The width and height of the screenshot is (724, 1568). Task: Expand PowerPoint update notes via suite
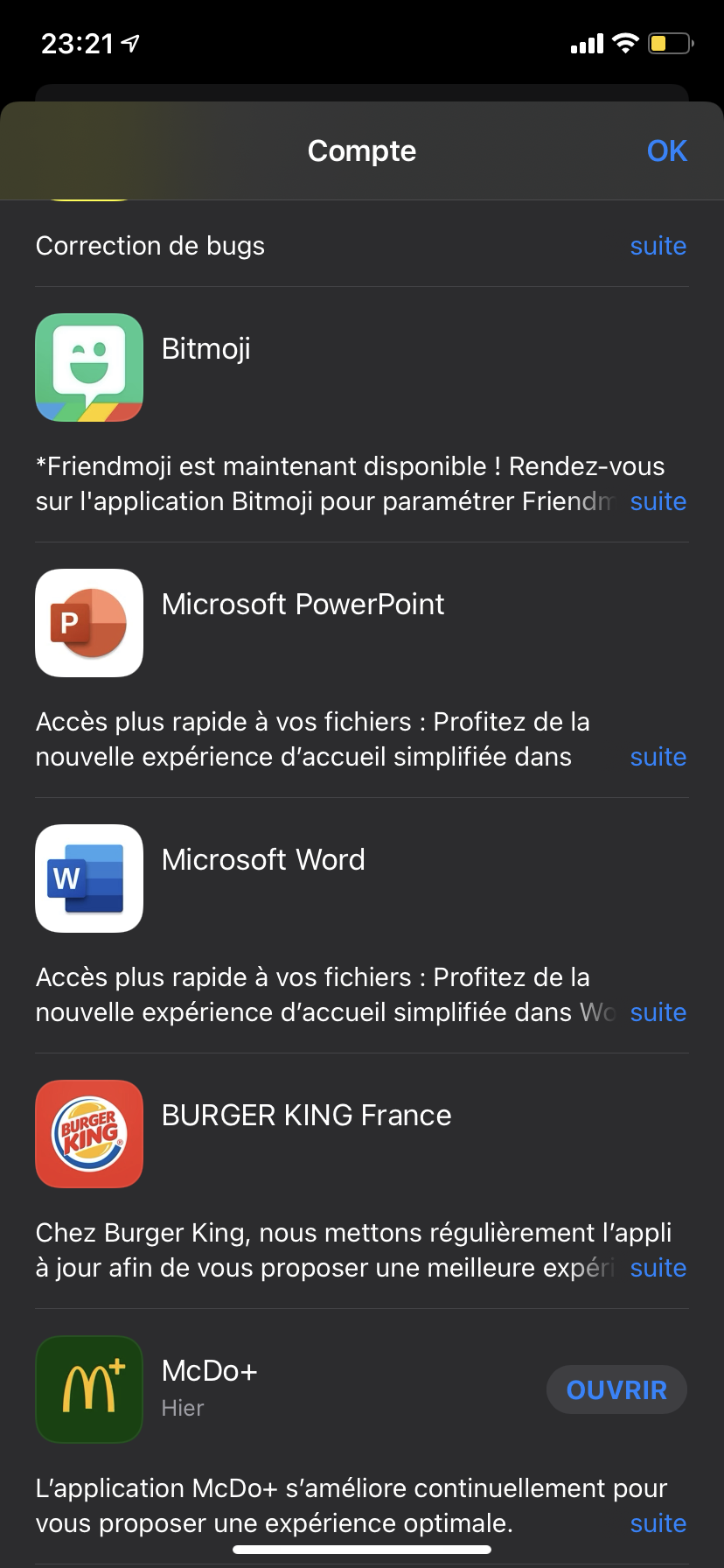658,758
